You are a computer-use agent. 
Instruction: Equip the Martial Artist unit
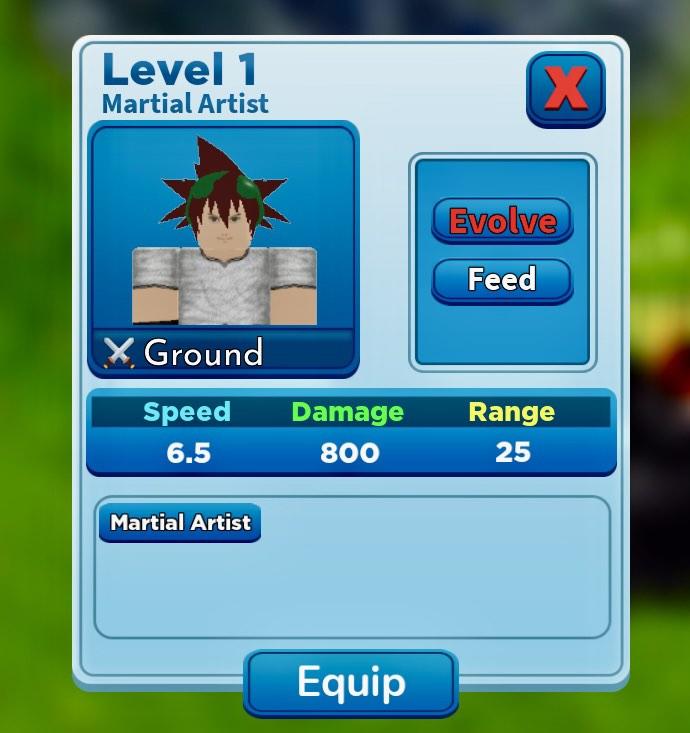(351, 682)
